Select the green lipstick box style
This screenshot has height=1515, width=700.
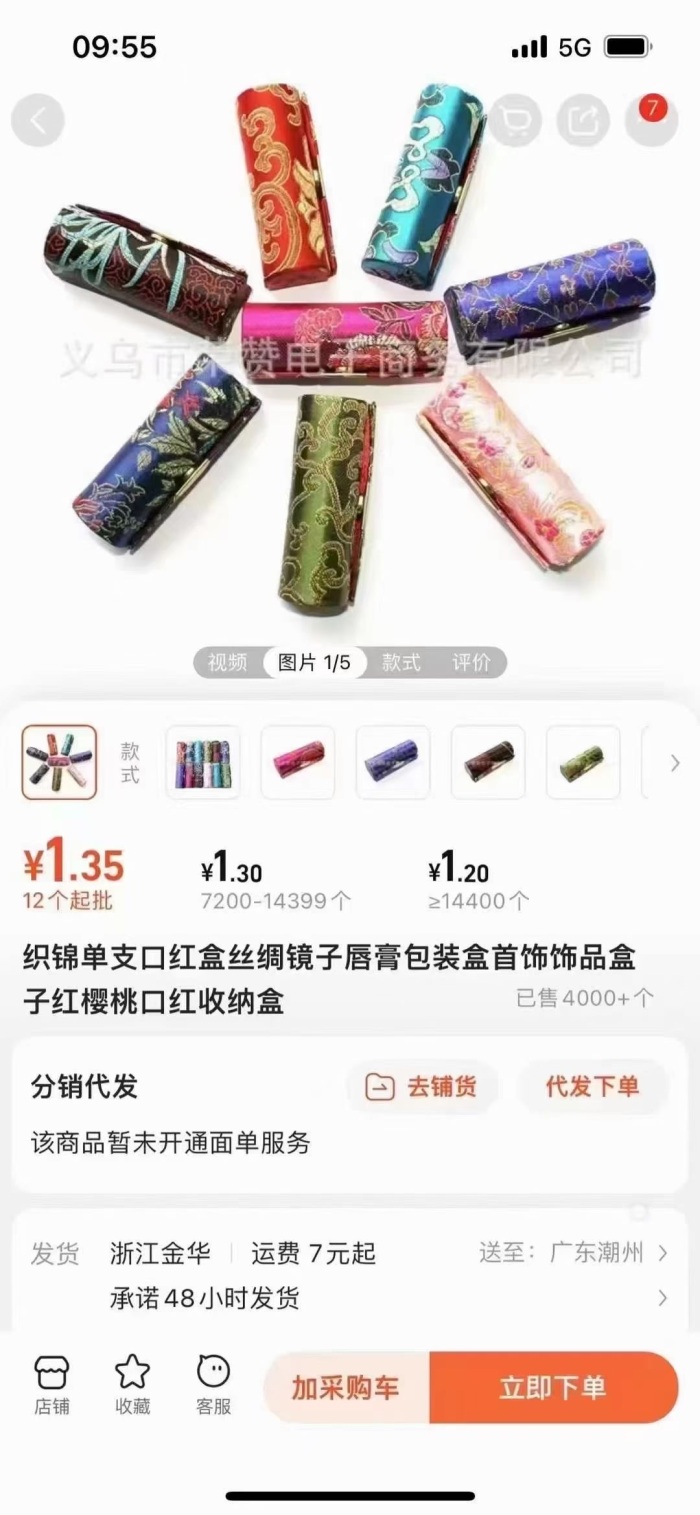coord(583,762)
